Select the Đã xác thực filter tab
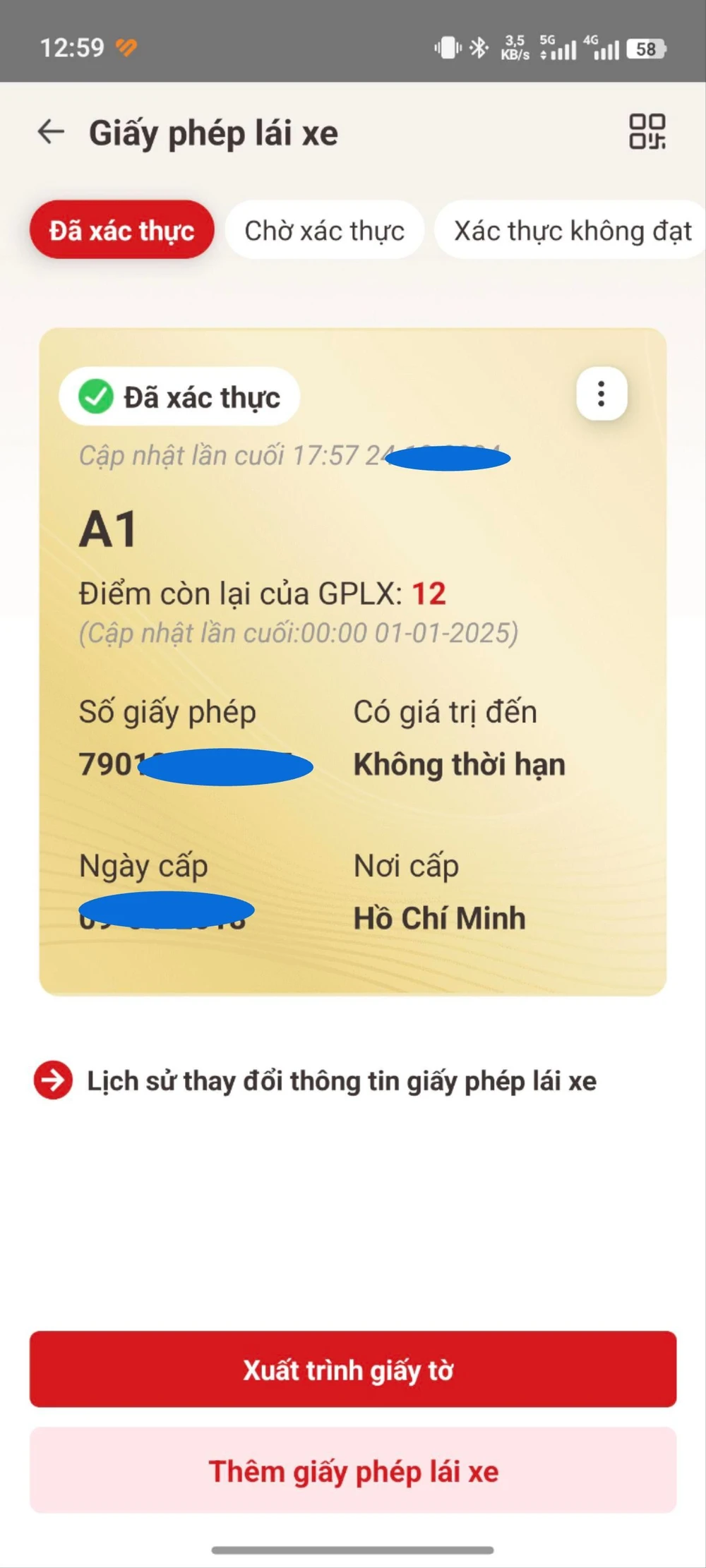Viewport: 706px width, 1568px height. (121, 230)
